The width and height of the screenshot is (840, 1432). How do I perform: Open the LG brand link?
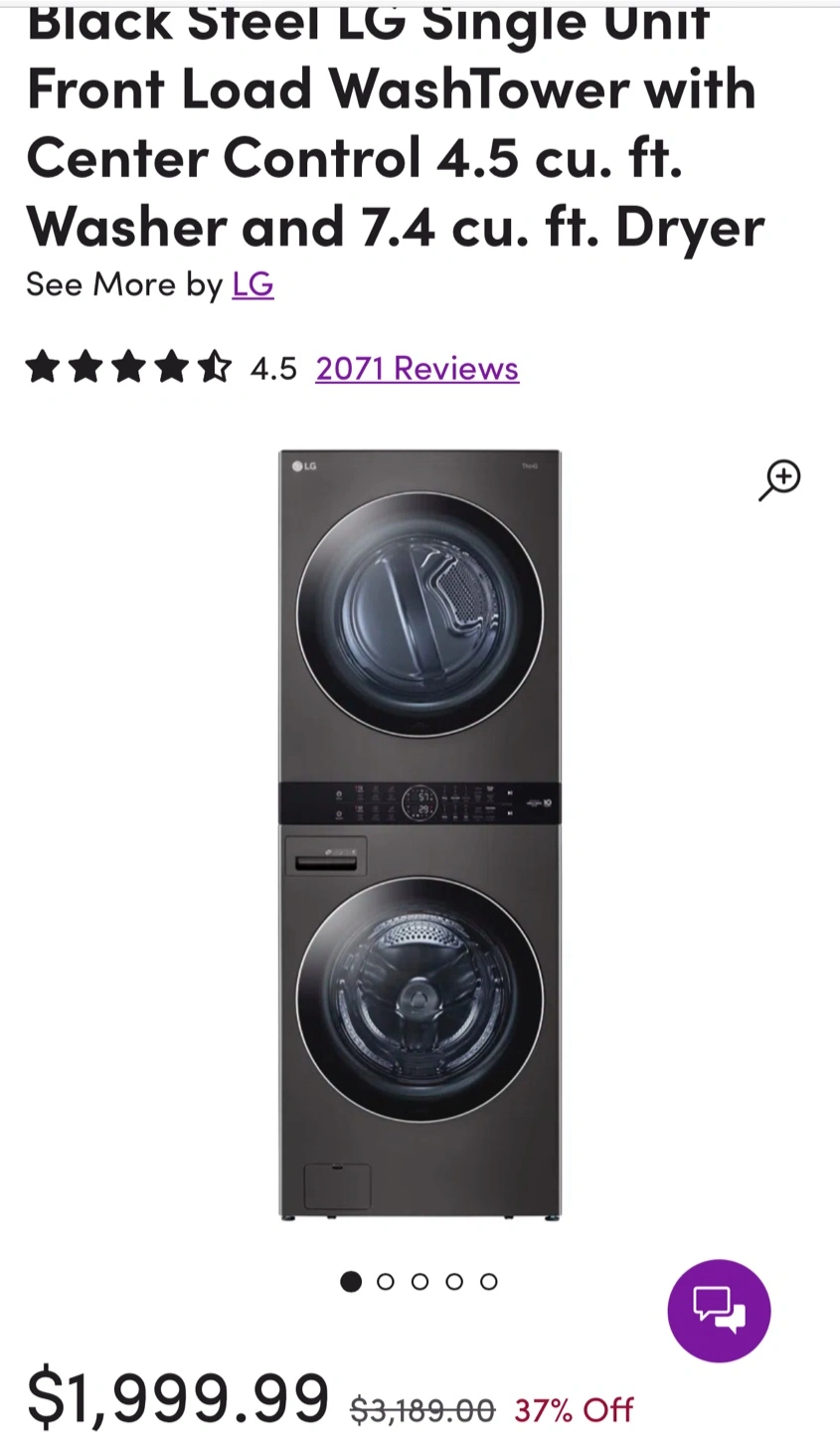[252, 284]
